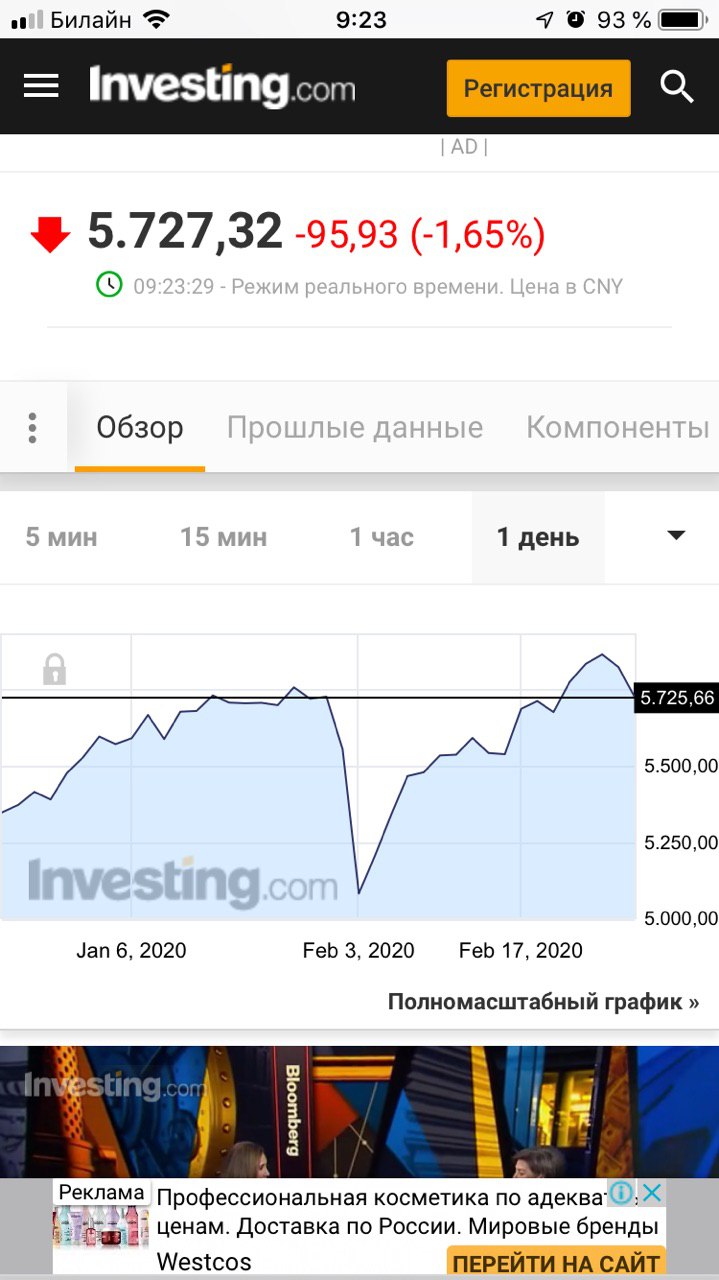Viewport: 719px width, 1280px height.
Task: Expand the chart interval dropdown arrow
Action: 676,535
